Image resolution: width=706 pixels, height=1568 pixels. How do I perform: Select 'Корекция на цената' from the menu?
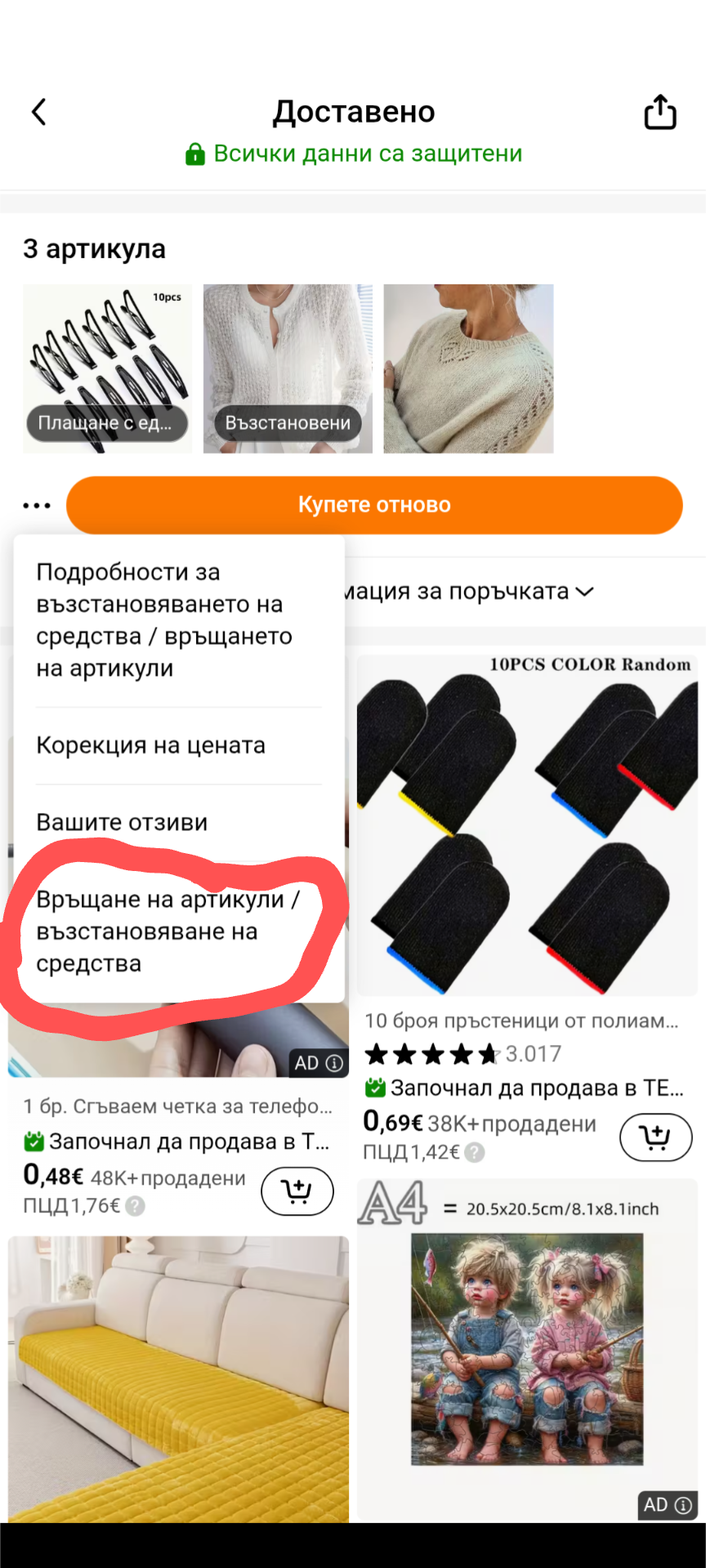coord(151,745)
